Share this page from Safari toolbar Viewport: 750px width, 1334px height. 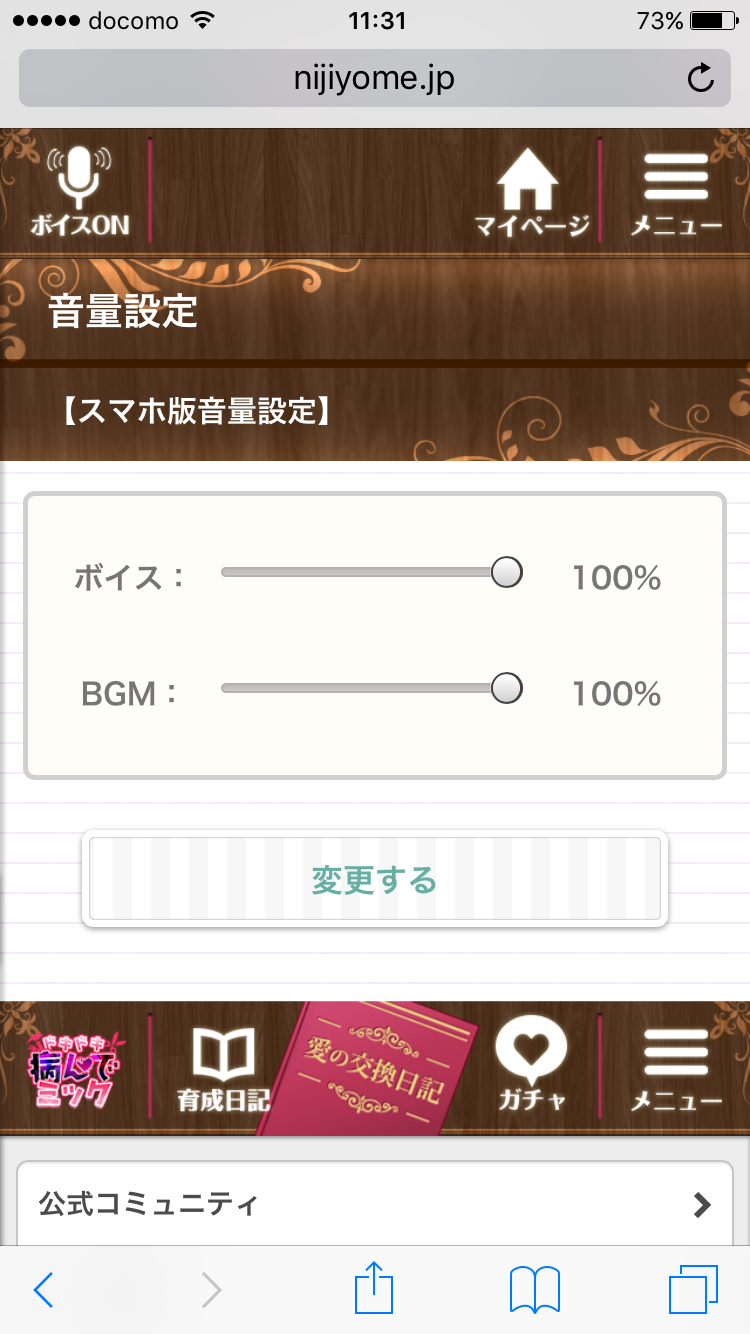(374, 1290)
